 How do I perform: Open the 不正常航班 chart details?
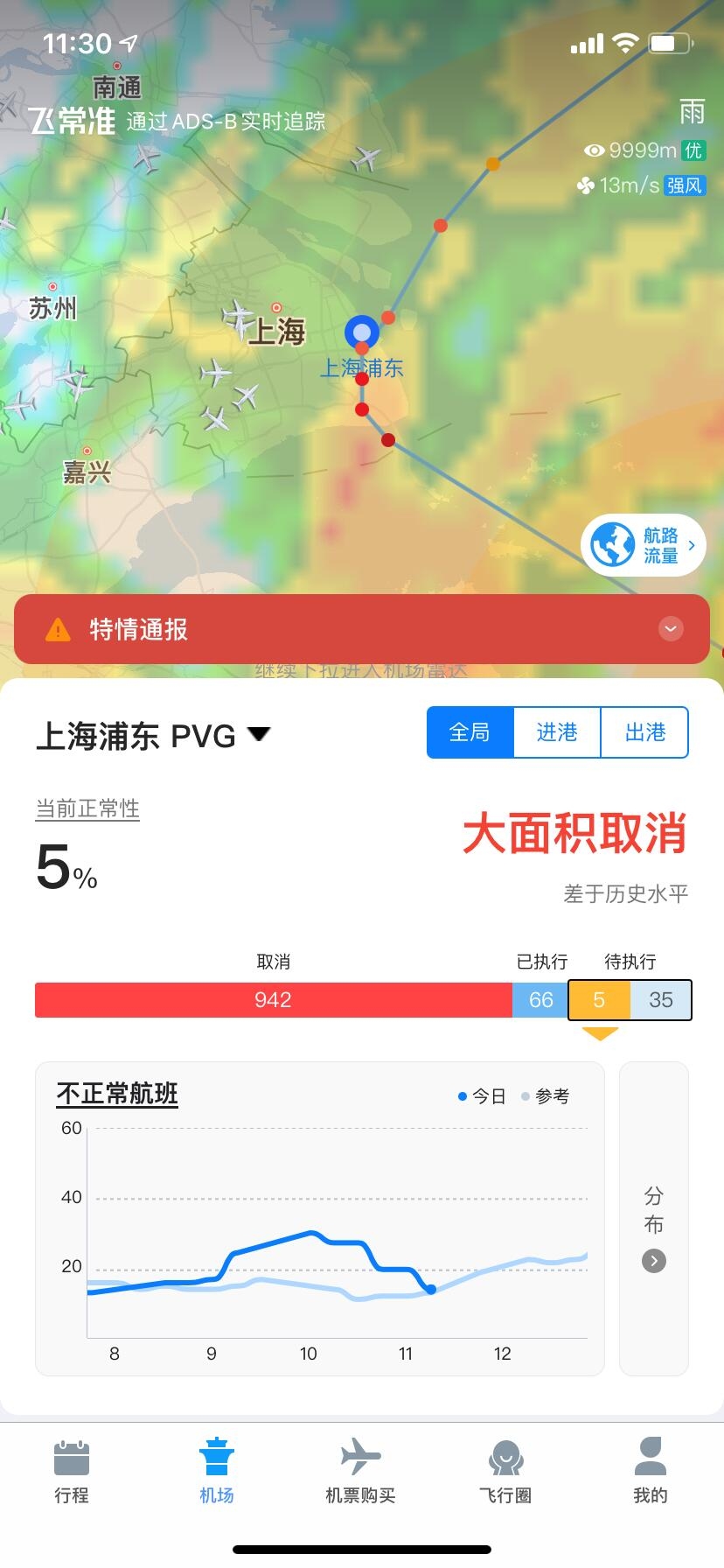117,1094
